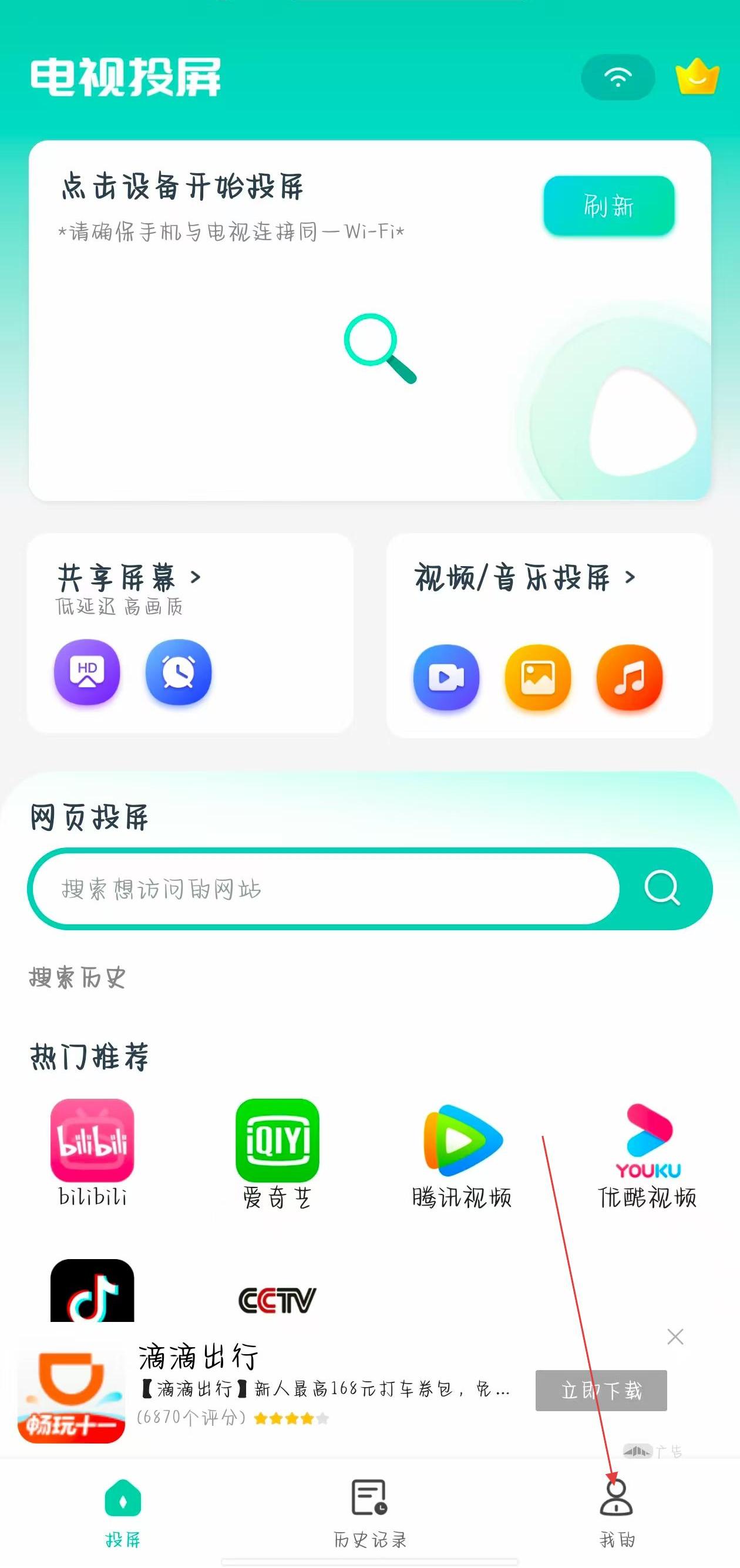
Task: Cast a video with the camera icon
Action: click(x=446, y=677)
